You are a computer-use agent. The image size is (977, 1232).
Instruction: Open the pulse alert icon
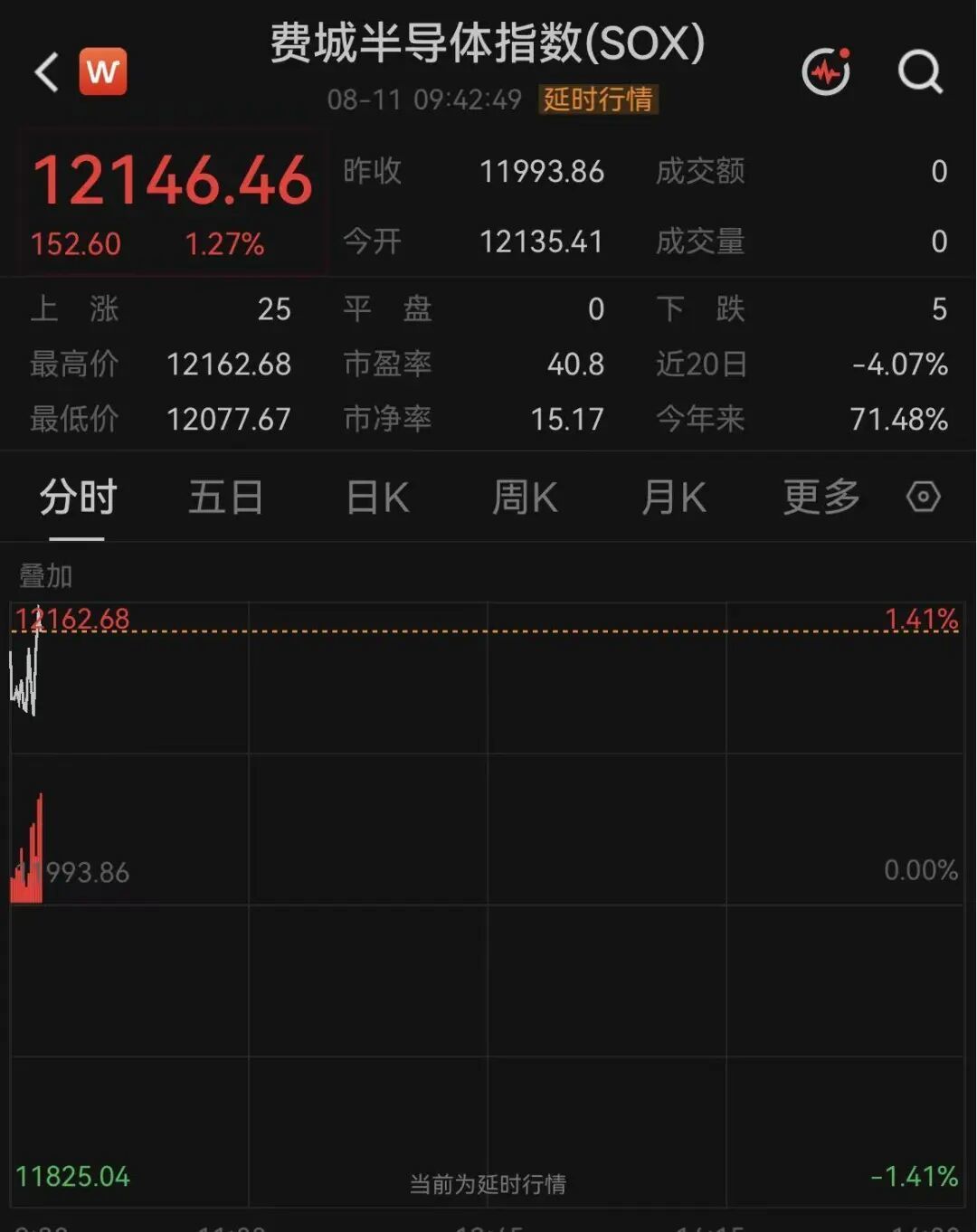827,71
